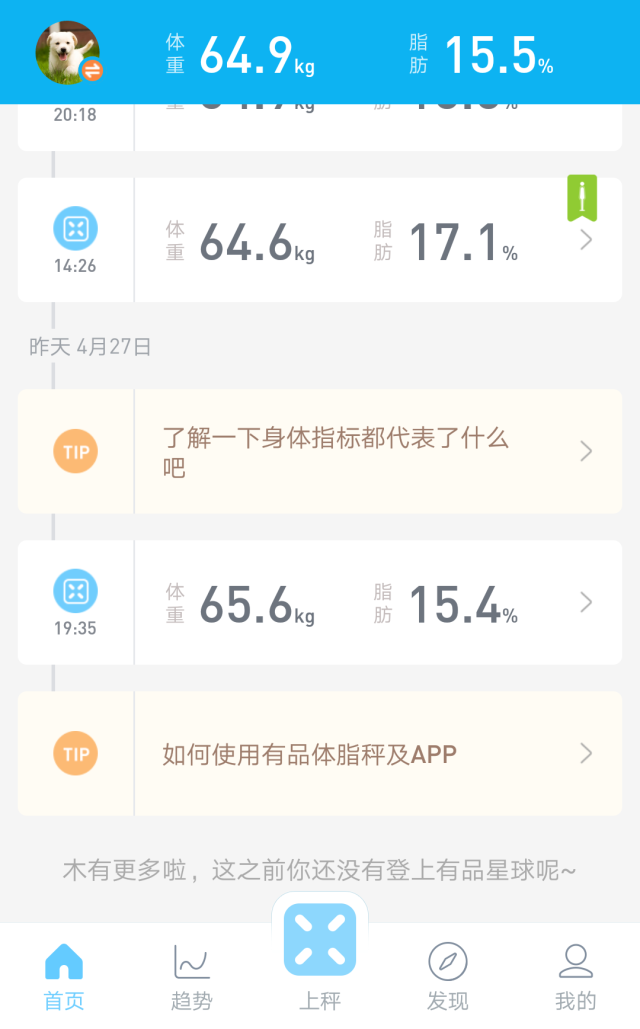The image size is (640, 1029).
Task: Open the tip about what body indicators mean
Action: tap(320, 452)
